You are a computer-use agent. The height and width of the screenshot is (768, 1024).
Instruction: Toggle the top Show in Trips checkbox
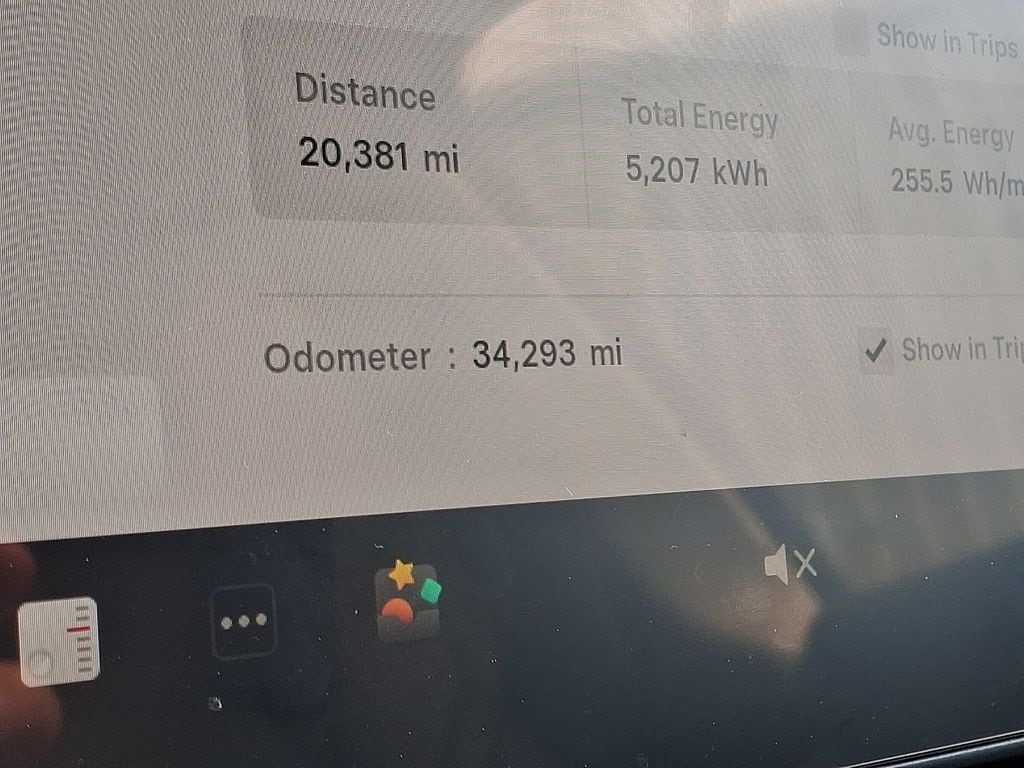point(852,38)
